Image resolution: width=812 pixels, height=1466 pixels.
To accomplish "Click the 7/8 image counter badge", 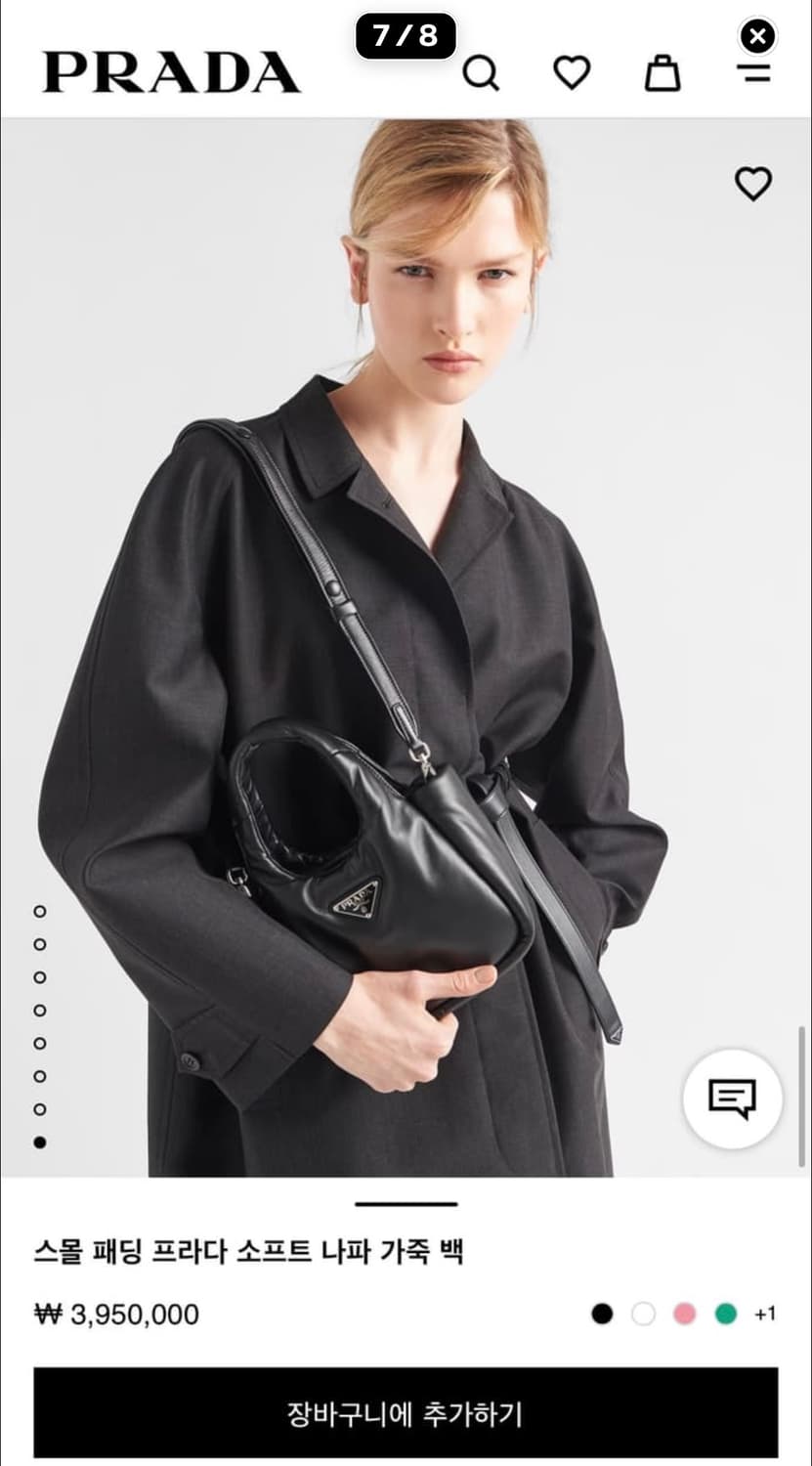I will point(406,35).
